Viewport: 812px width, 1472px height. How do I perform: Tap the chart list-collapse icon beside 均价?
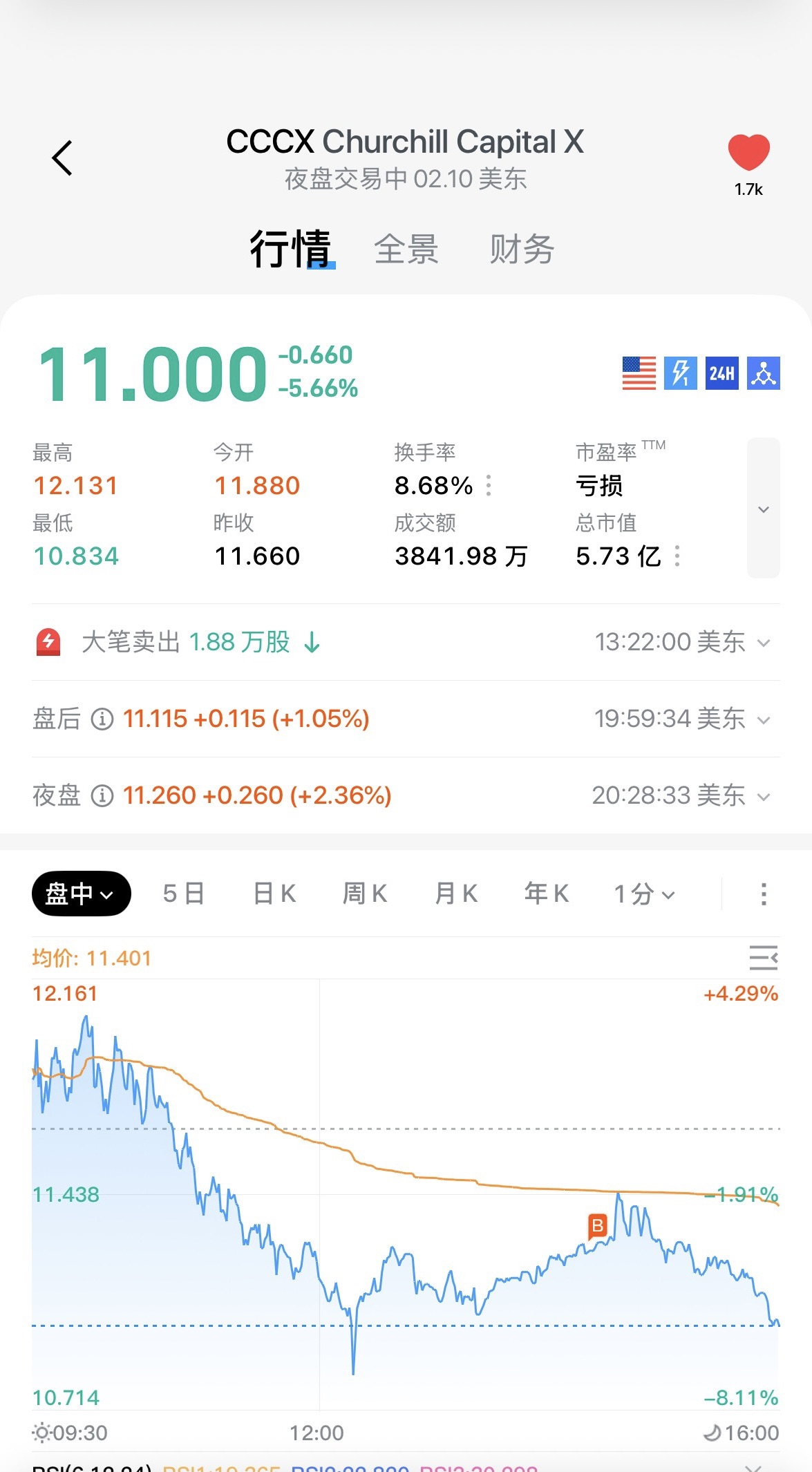pos(764,958)
